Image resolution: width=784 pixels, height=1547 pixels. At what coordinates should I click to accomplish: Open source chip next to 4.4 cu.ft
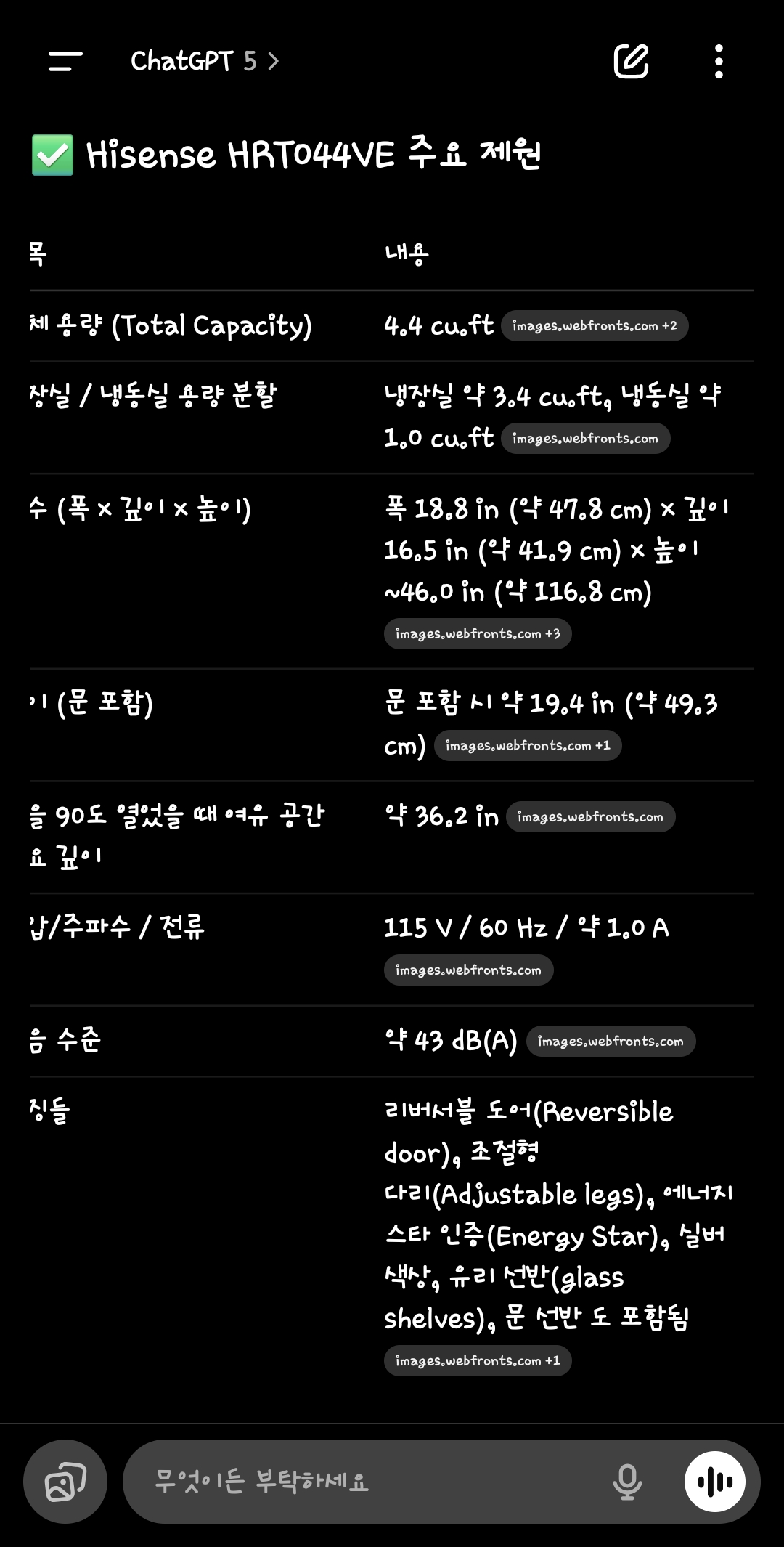(594, 326)
